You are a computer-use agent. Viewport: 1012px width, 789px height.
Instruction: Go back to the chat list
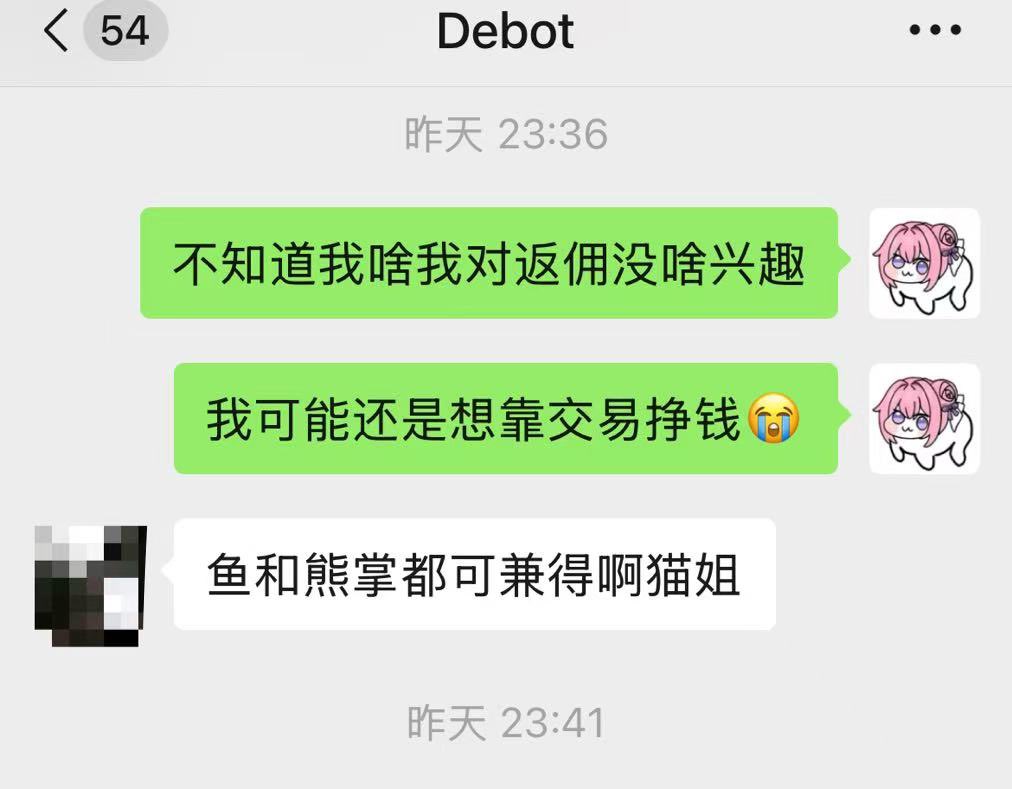[x=58, y=32]
